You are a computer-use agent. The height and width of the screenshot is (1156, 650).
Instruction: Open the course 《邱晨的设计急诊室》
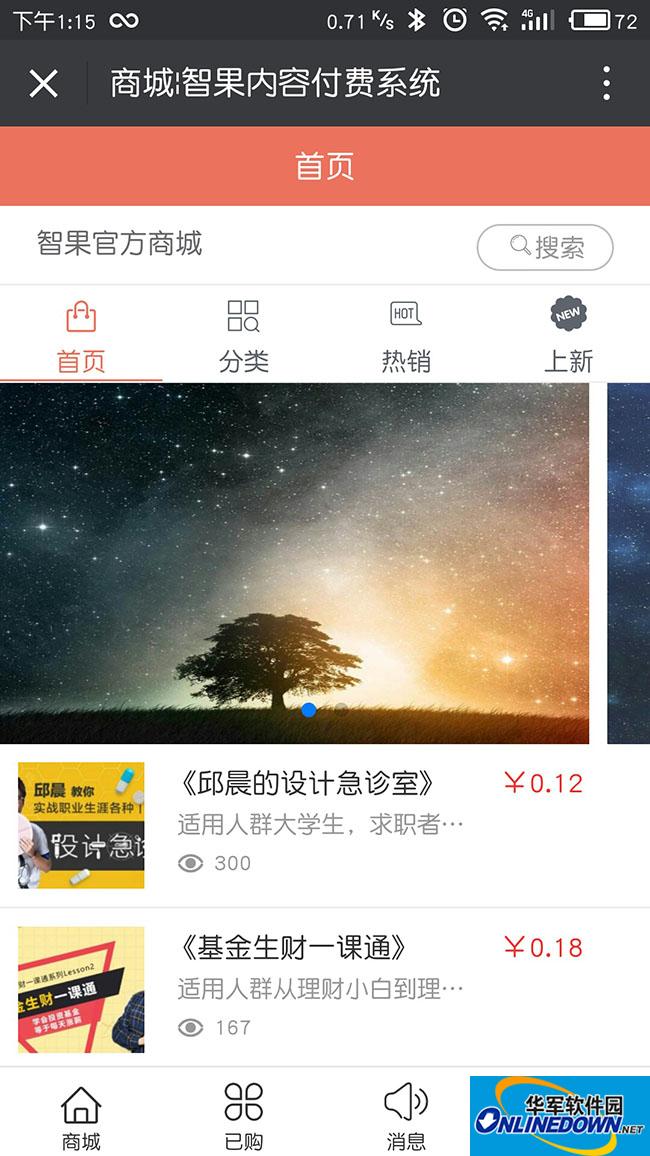[x=306, y=783]
